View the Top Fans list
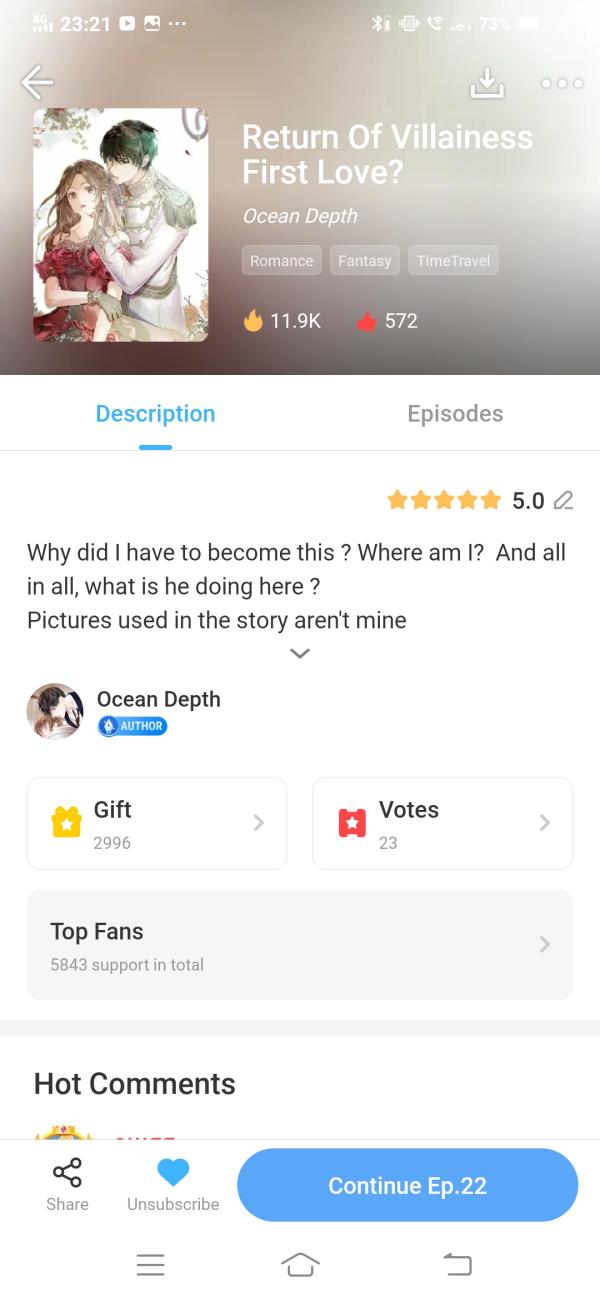This screenshot has height=1300, width=600. coord(299,945)
